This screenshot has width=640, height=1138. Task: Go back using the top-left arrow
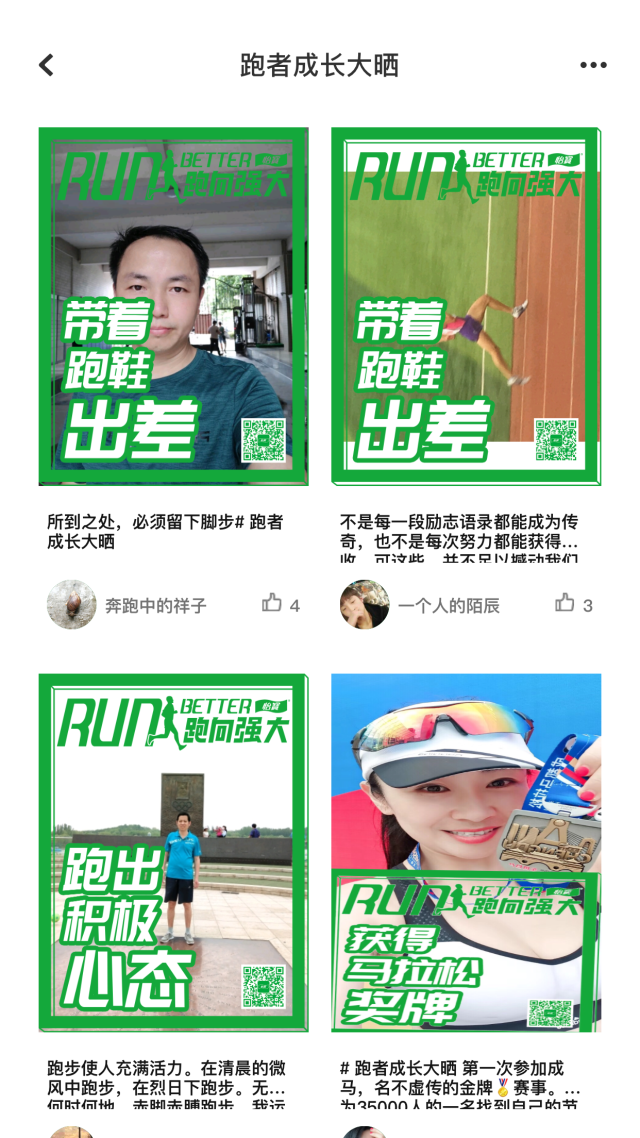46,66
